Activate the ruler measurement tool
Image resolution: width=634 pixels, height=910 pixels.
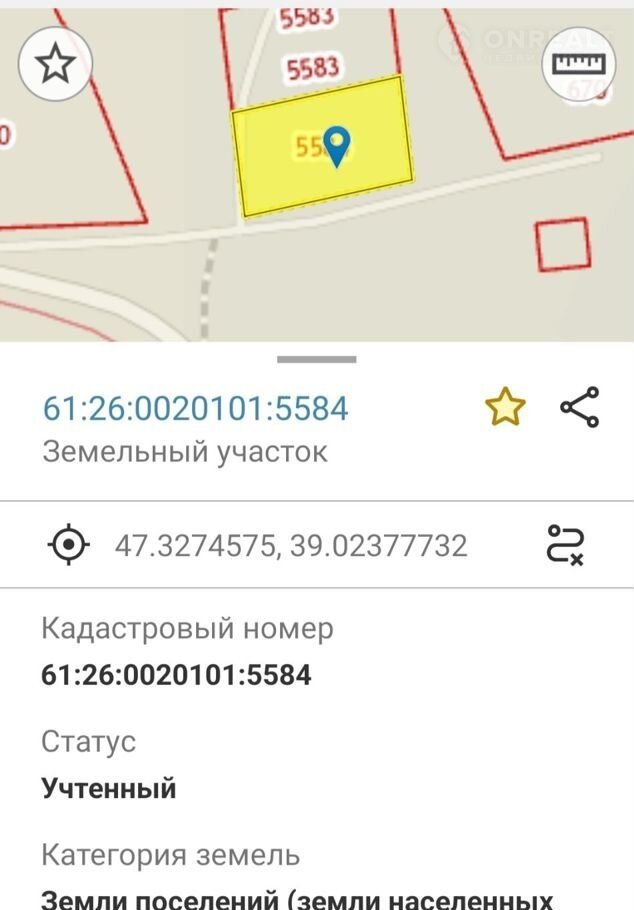click(x=579, y=63)
